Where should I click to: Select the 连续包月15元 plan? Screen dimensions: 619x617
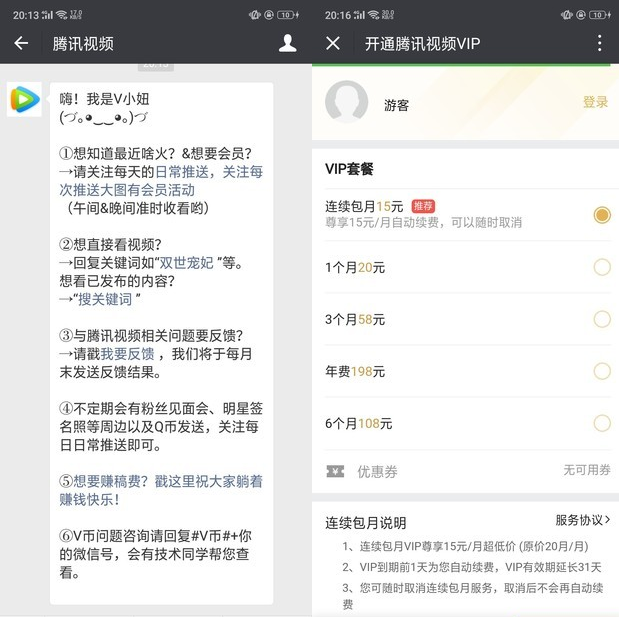coord(601,215)
